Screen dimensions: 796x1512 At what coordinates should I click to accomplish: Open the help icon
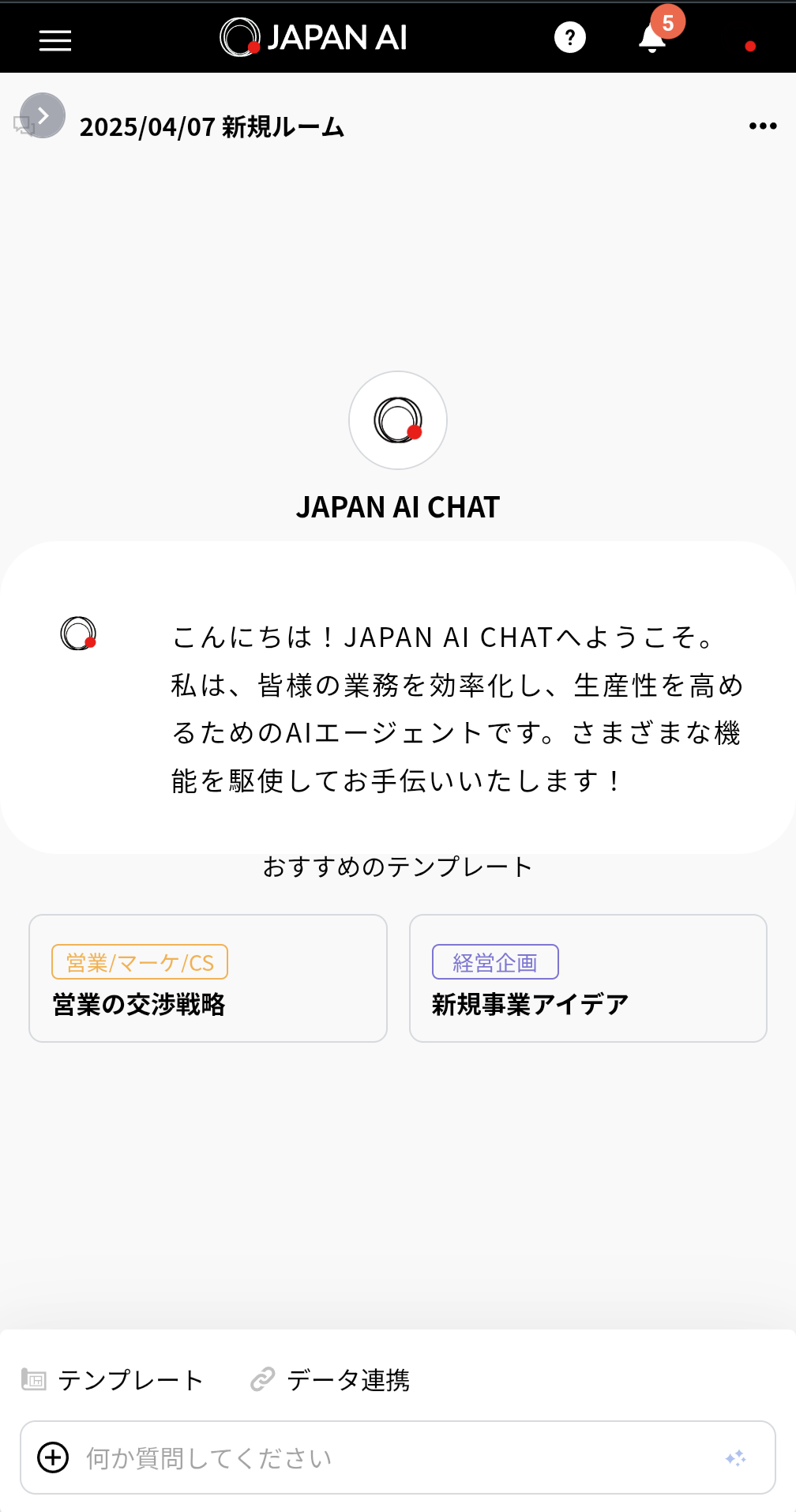pyautogui.click(x=569, y=36)
